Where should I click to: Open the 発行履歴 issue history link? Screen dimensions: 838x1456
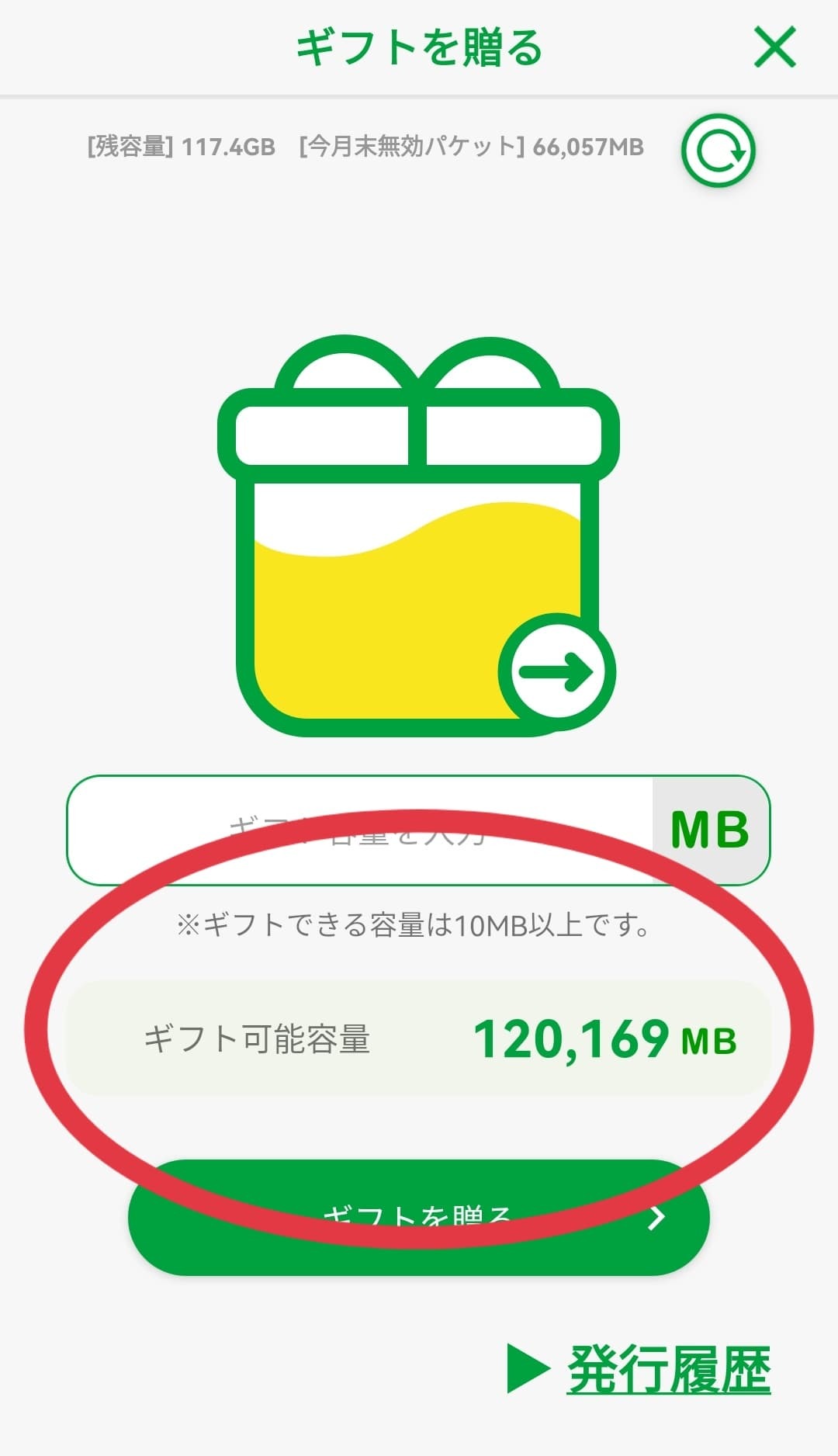tap(667, 1370)
